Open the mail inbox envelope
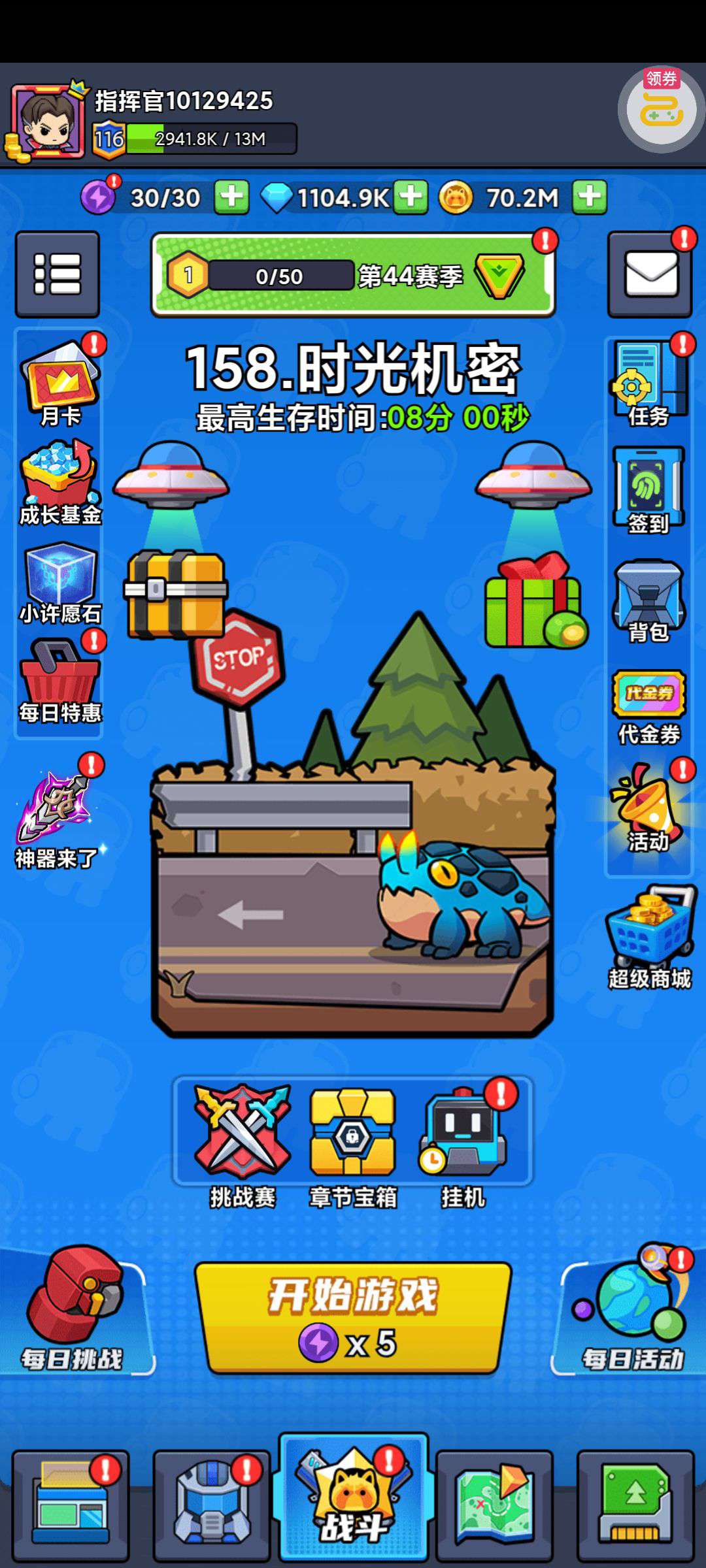706x1568 pixels. 650,274
